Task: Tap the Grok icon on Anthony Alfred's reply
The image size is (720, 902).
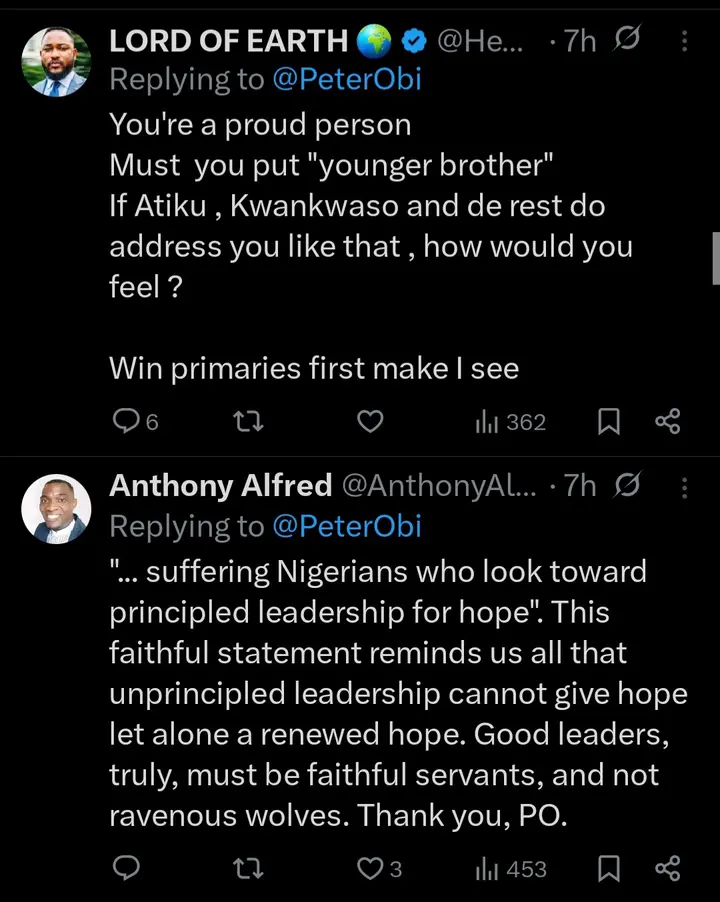Action: (629, 487)
